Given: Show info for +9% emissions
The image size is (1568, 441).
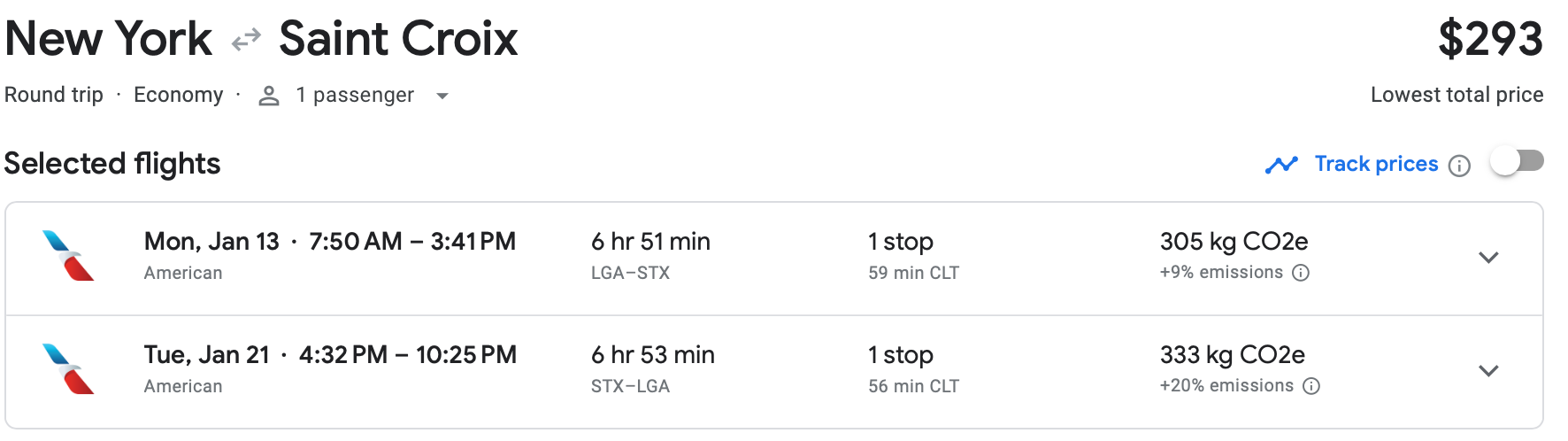Looking at the screenshot, I should (1301, 273).
